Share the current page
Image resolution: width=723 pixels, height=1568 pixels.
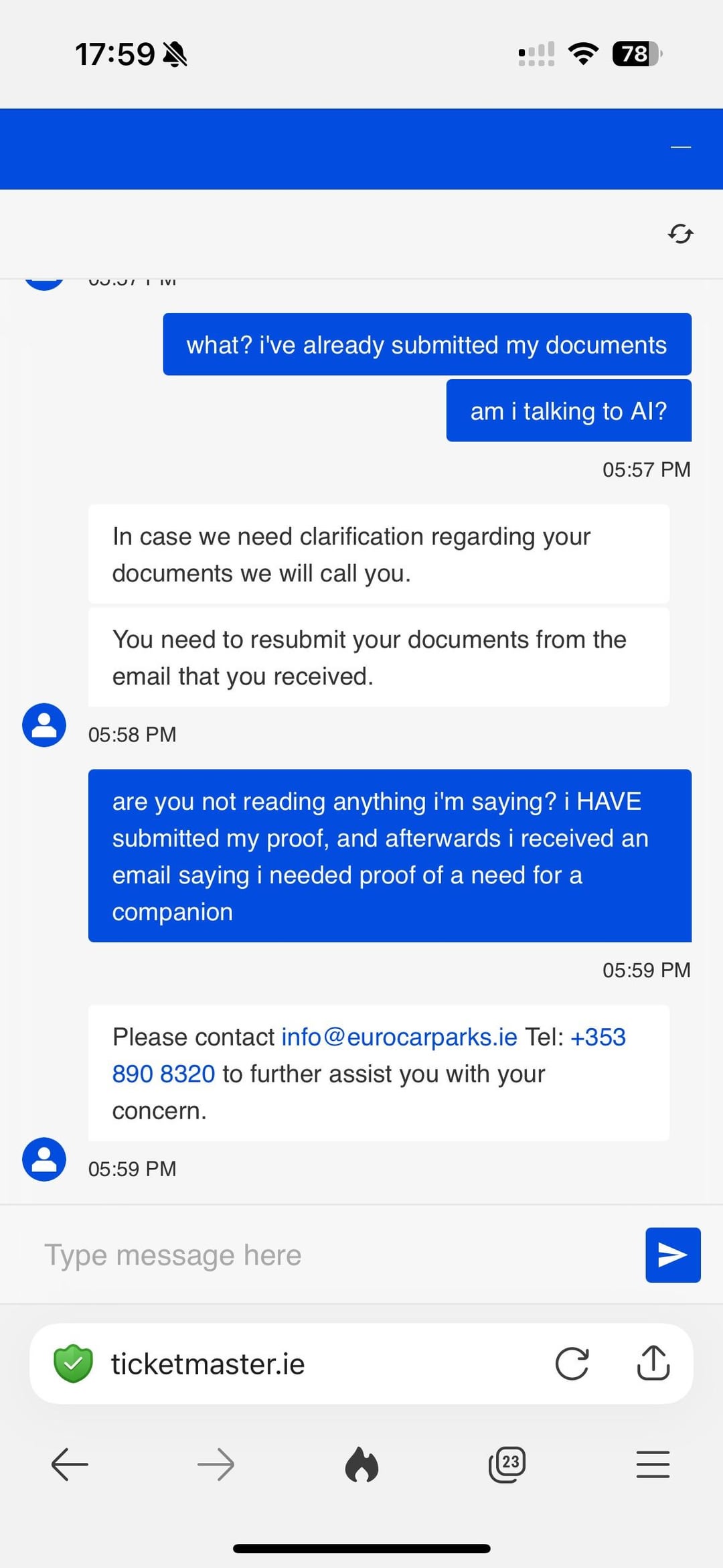pos(653,1363)
